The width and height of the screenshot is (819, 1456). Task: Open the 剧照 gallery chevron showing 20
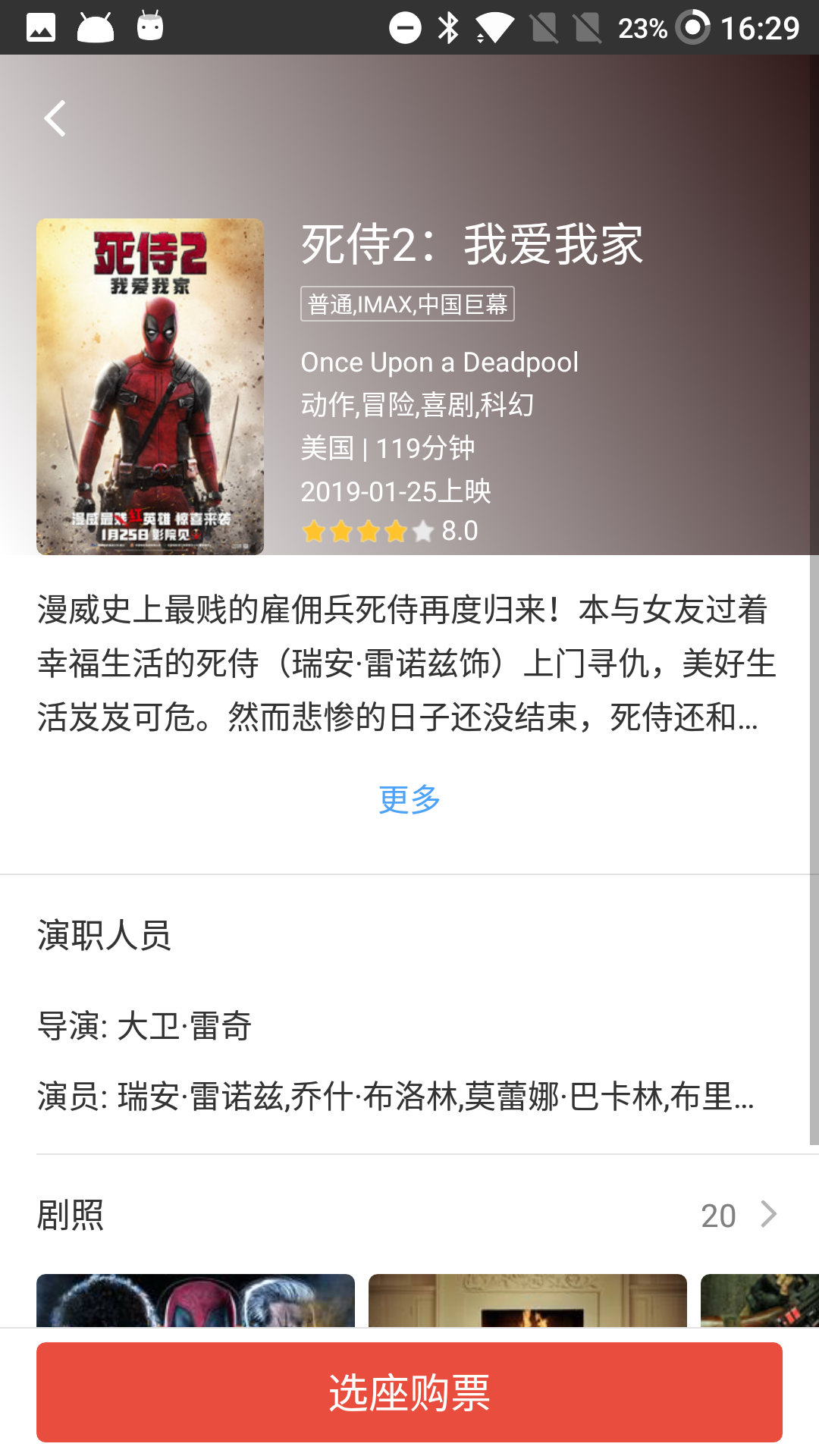tap(767, 1215)
